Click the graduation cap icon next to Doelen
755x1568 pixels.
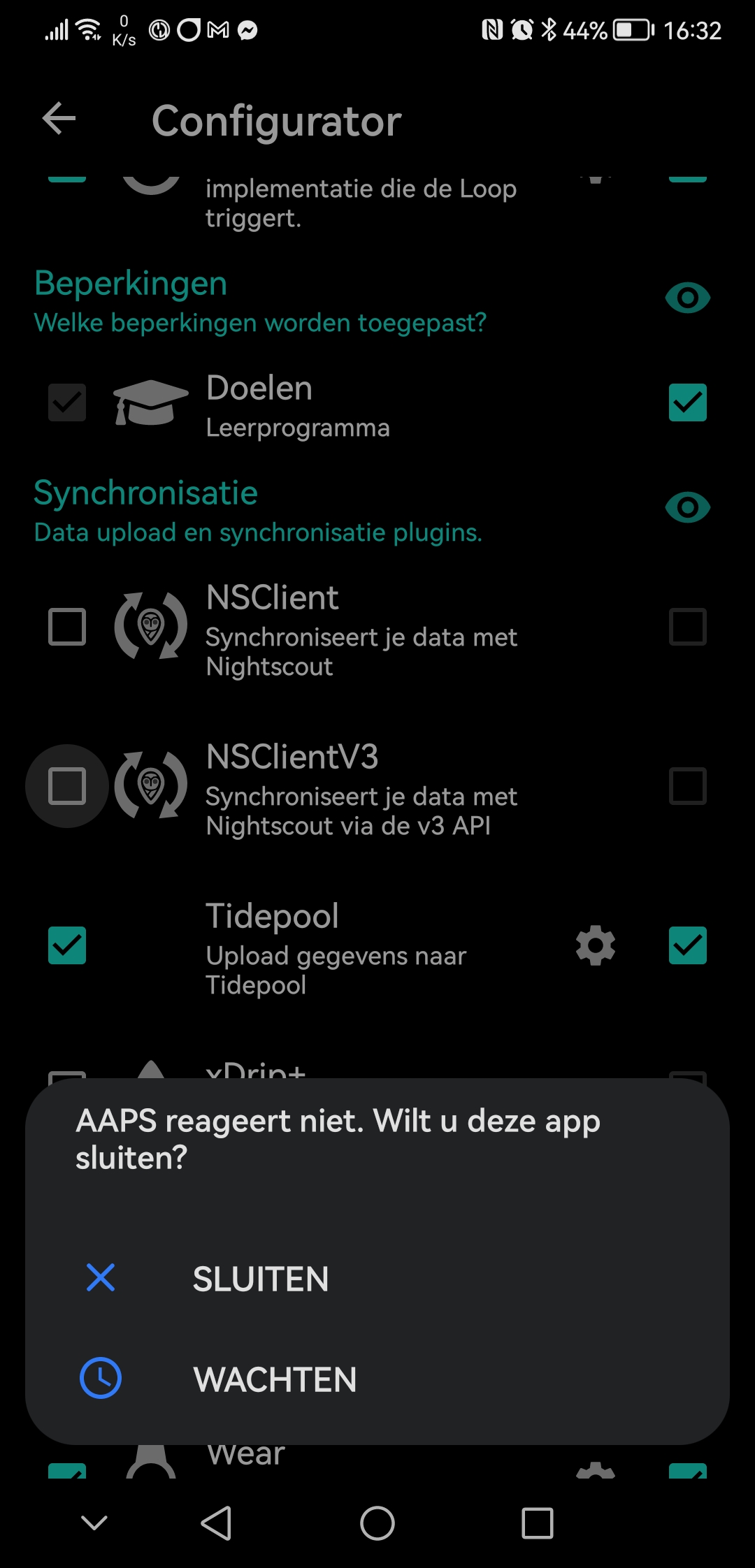pos(150,402)
